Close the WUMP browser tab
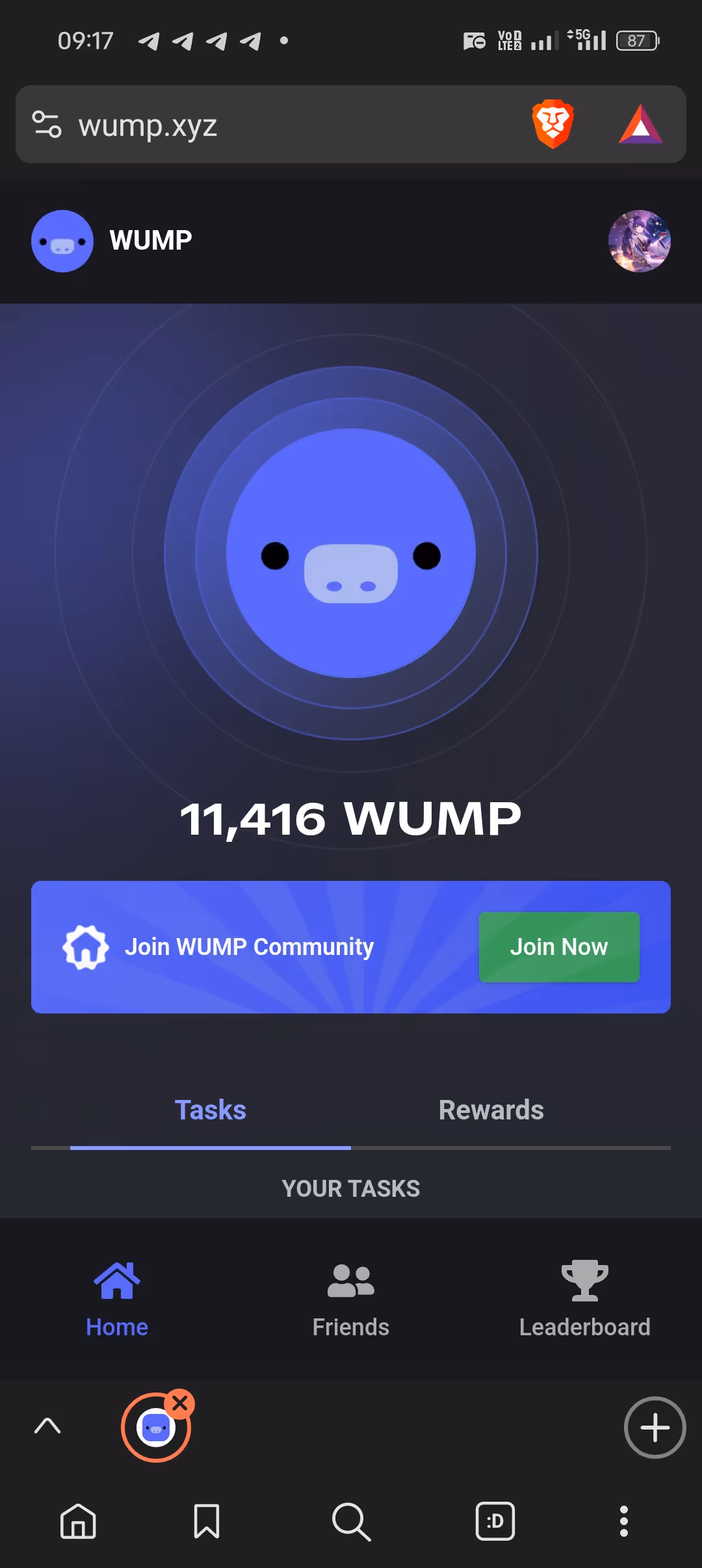The height and width of the screenshot is (1568, 702). click(180, 1404)
